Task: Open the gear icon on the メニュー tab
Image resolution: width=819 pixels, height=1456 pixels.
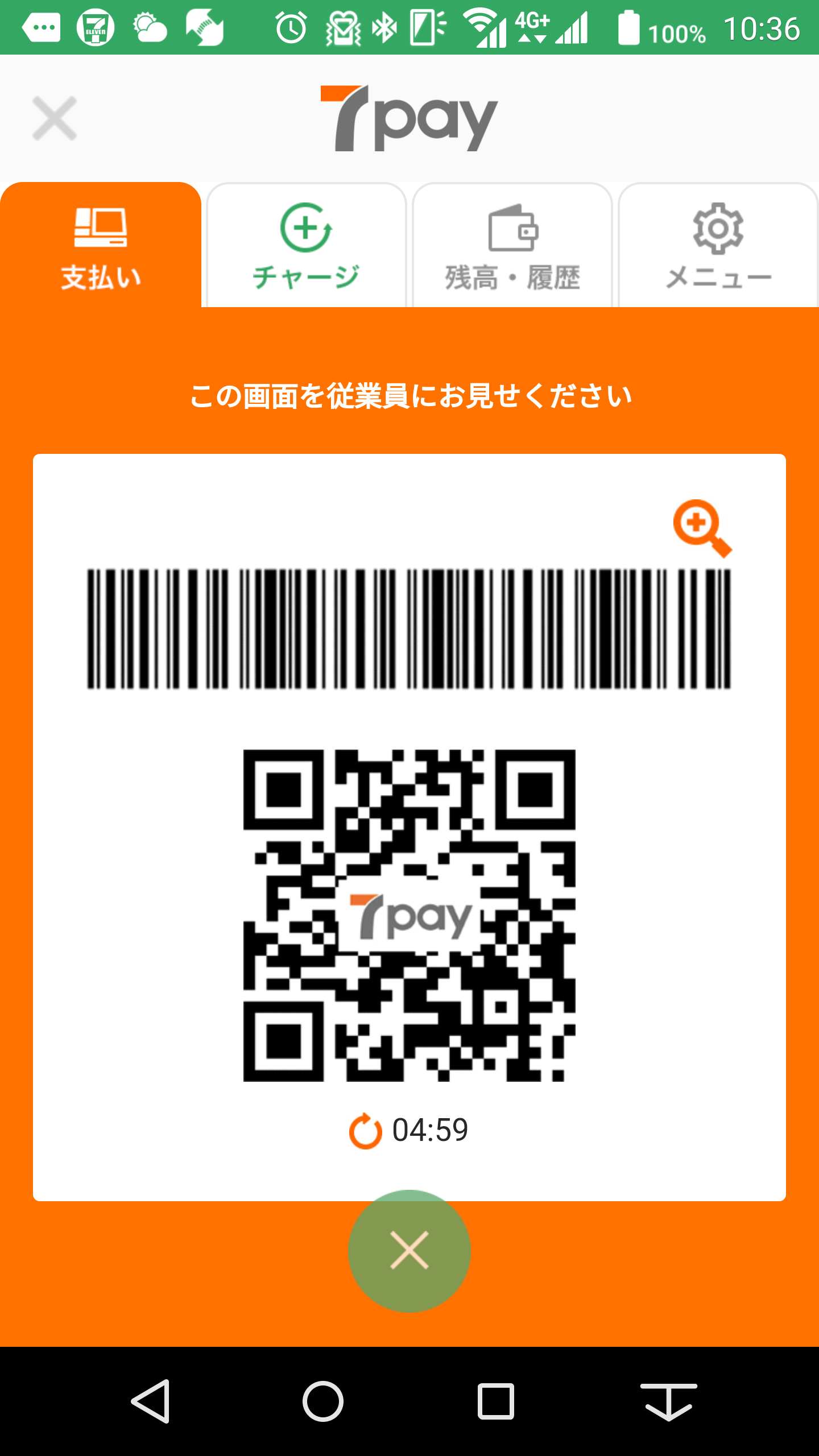Action: (x=717, y=227)
